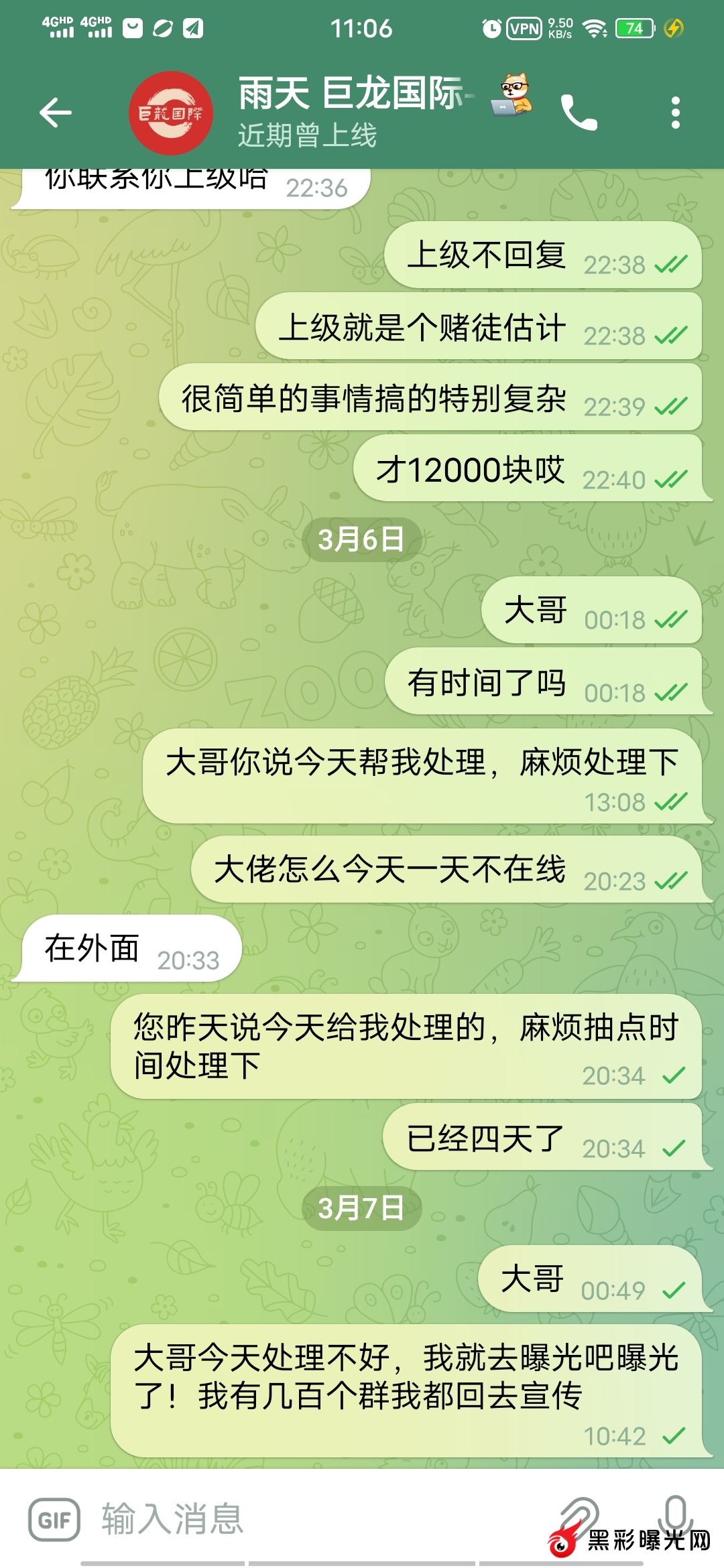This screenshot has height=1568, width=724.
Task: Open the GIF picker
Action: [x=54, y=1519]
